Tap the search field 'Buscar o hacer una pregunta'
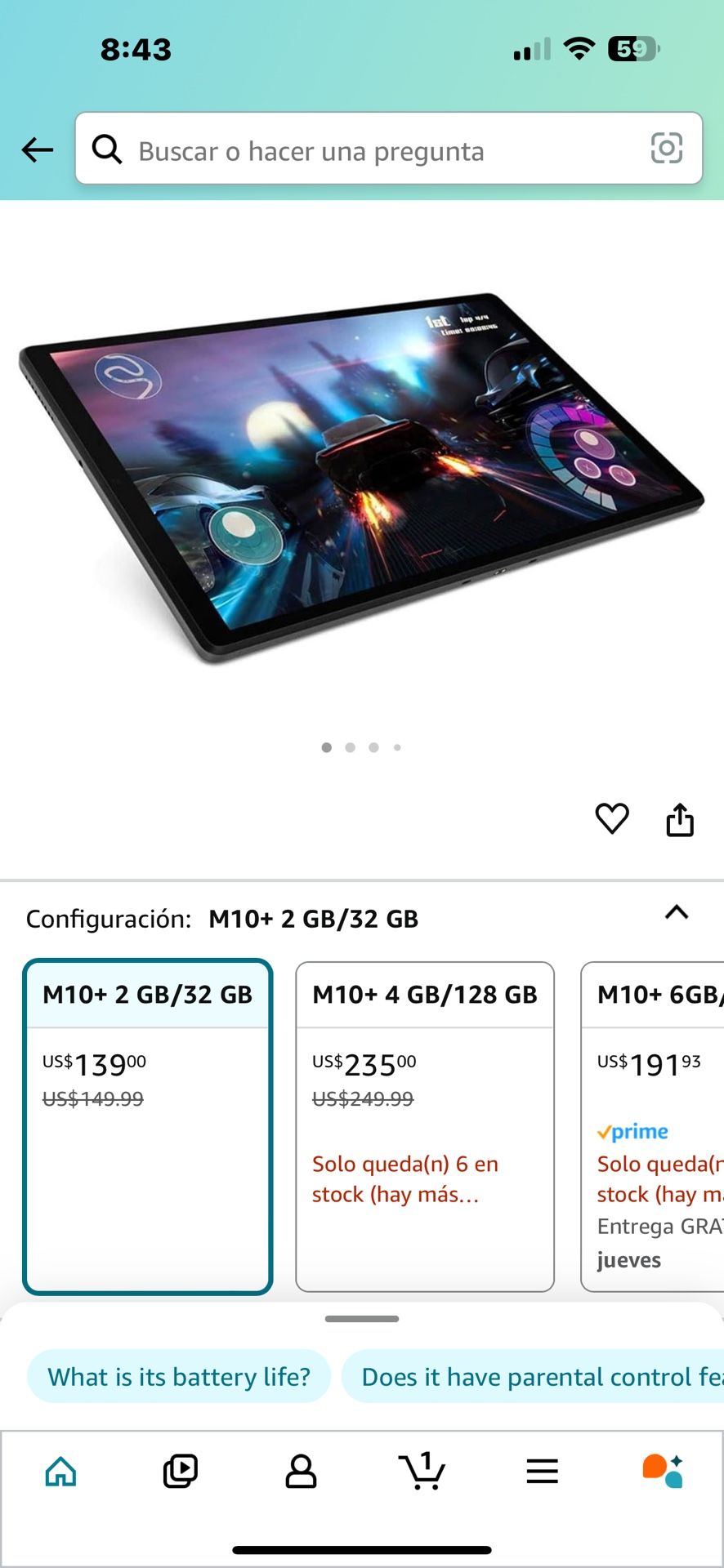Screen dimensions: 724x1568 click(x=368, y=150)
